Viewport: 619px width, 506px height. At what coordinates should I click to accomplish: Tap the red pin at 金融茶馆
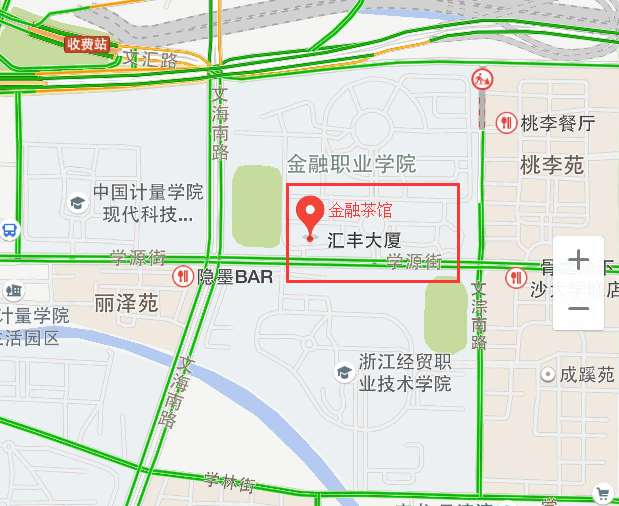point(311,213)
